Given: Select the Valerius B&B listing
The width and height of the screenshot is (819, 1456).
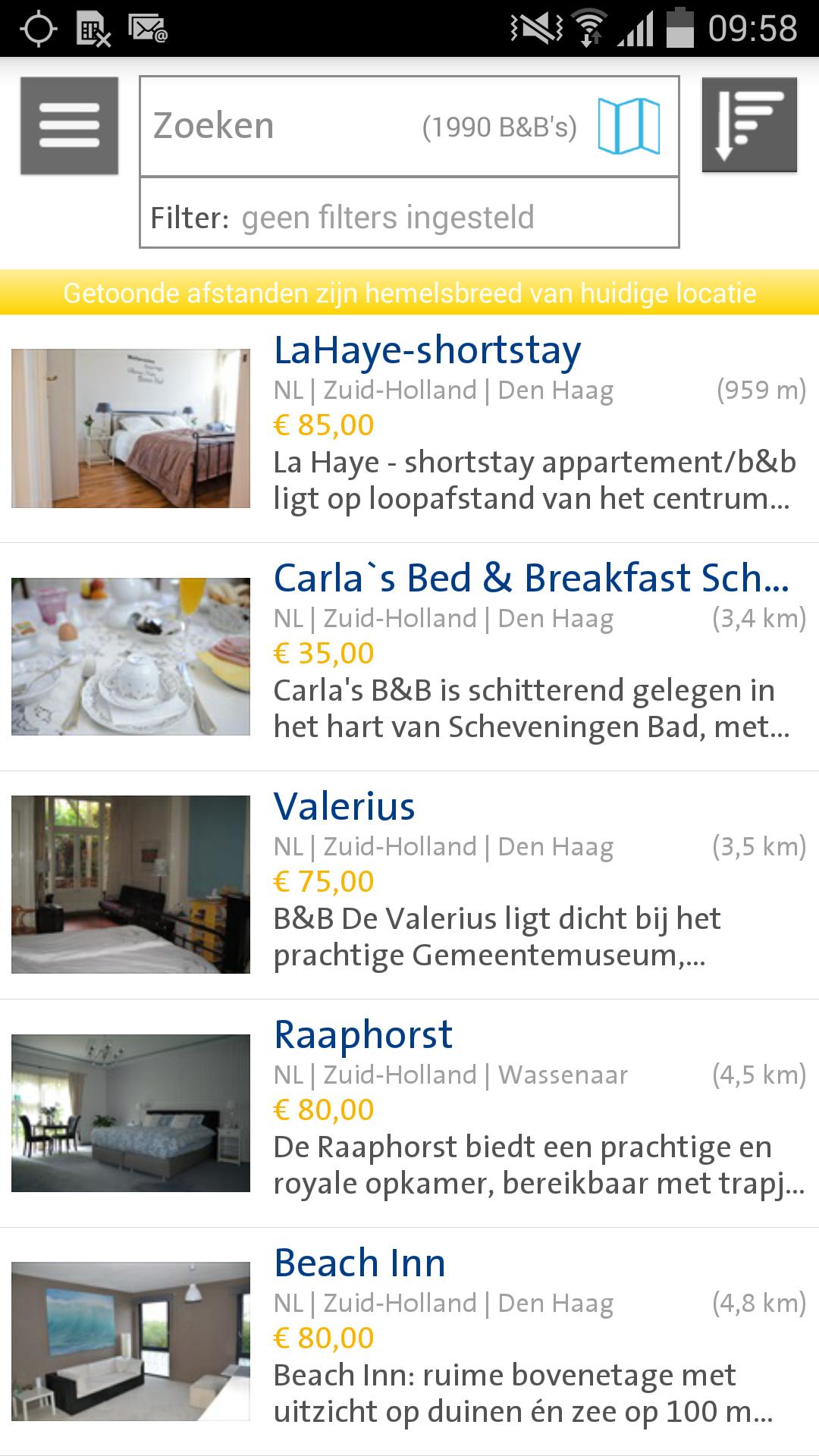Looking at the screenshot, I should 345,807.
